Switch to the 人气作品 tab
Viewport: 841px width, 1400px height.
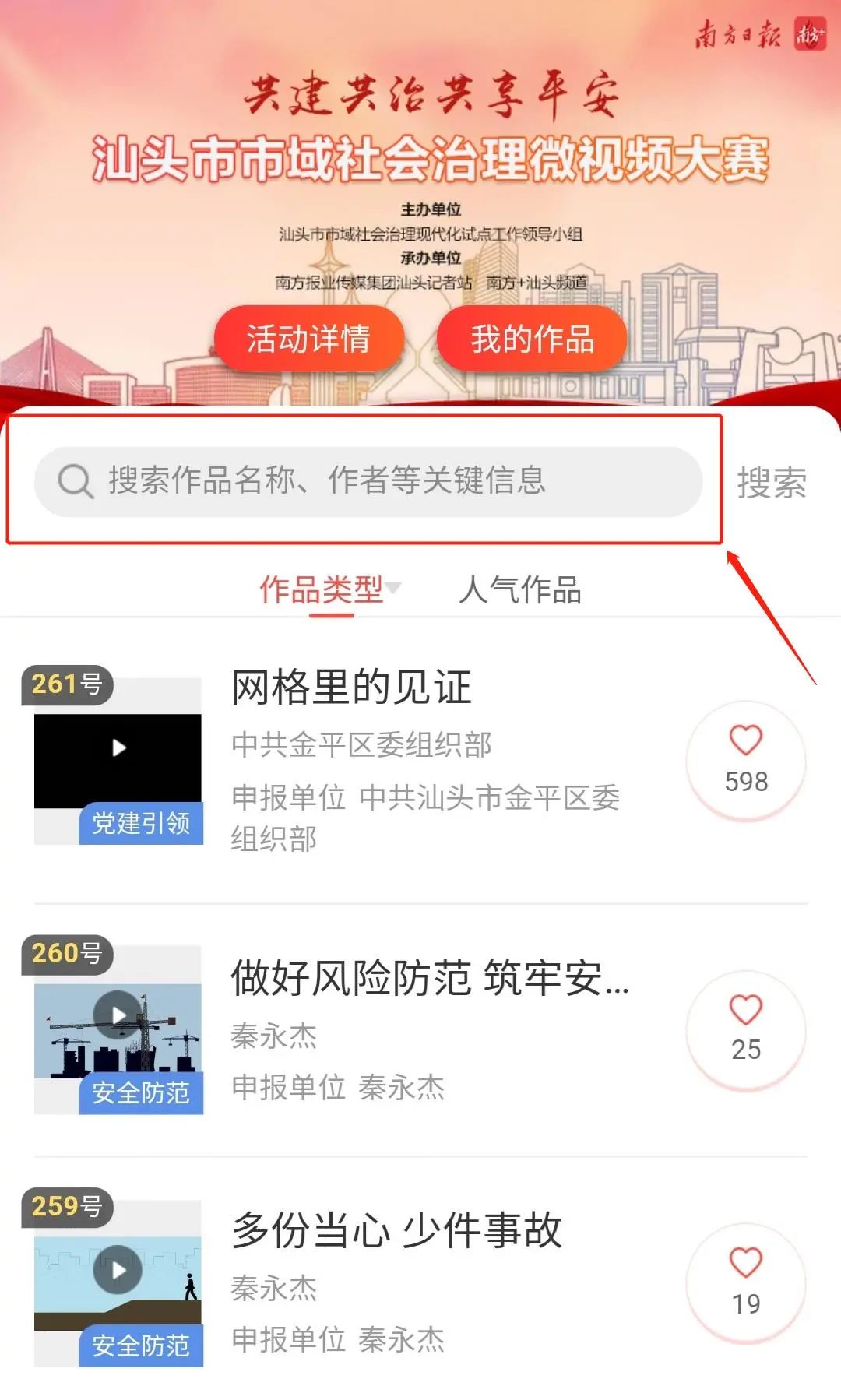point(520,589)
